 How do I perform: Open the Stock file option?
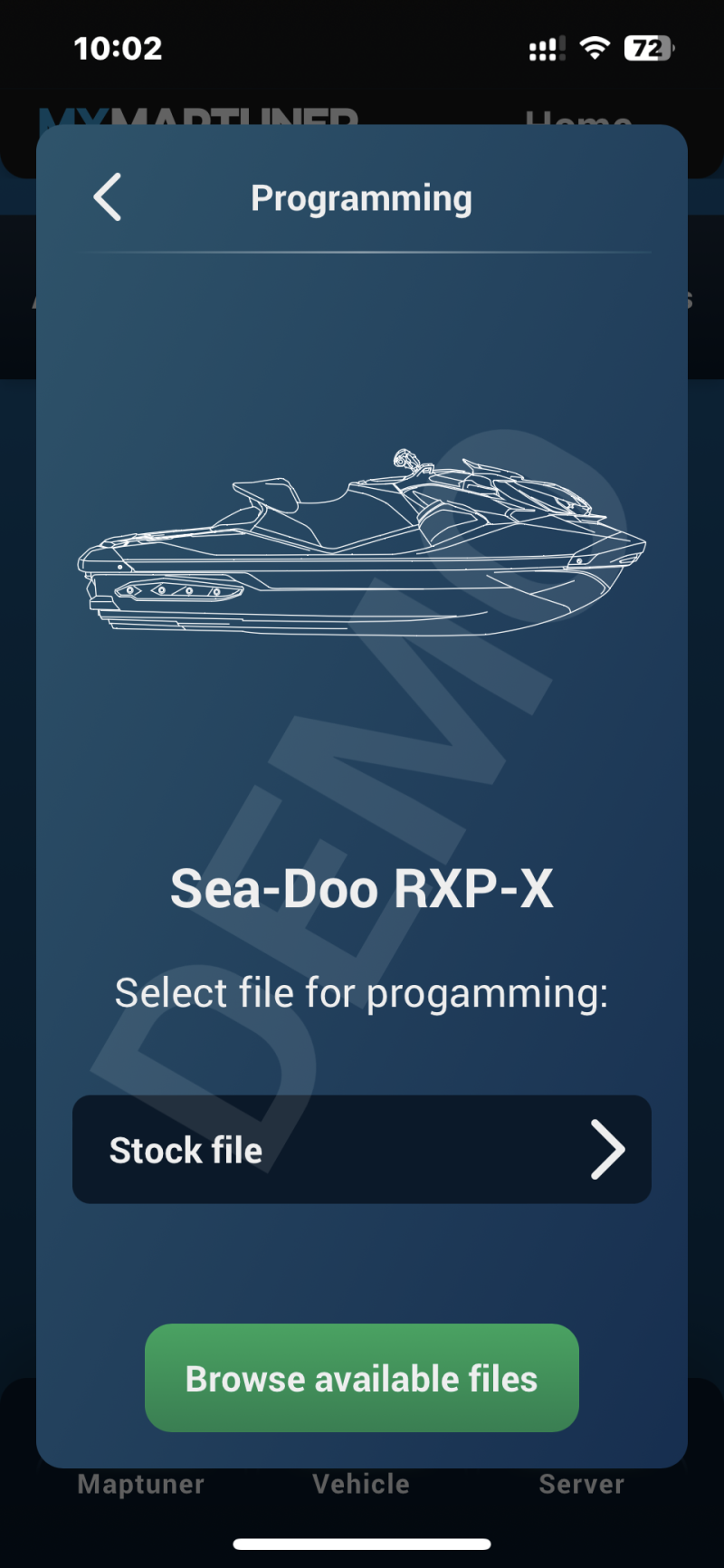(362, 1149)
